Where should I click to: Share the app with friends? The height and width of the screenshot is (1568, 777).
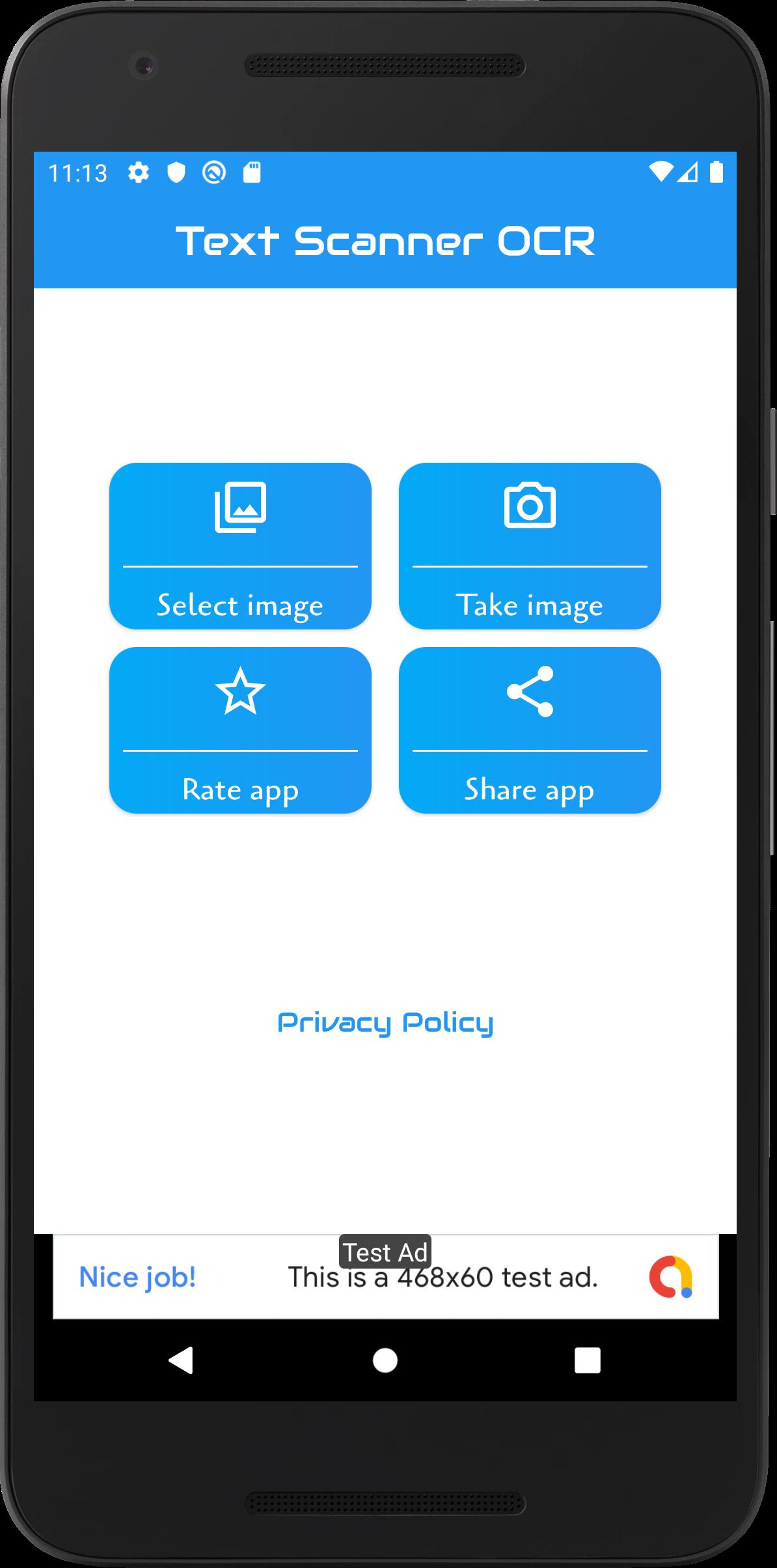pyautogui.click(x=530, y=730)
